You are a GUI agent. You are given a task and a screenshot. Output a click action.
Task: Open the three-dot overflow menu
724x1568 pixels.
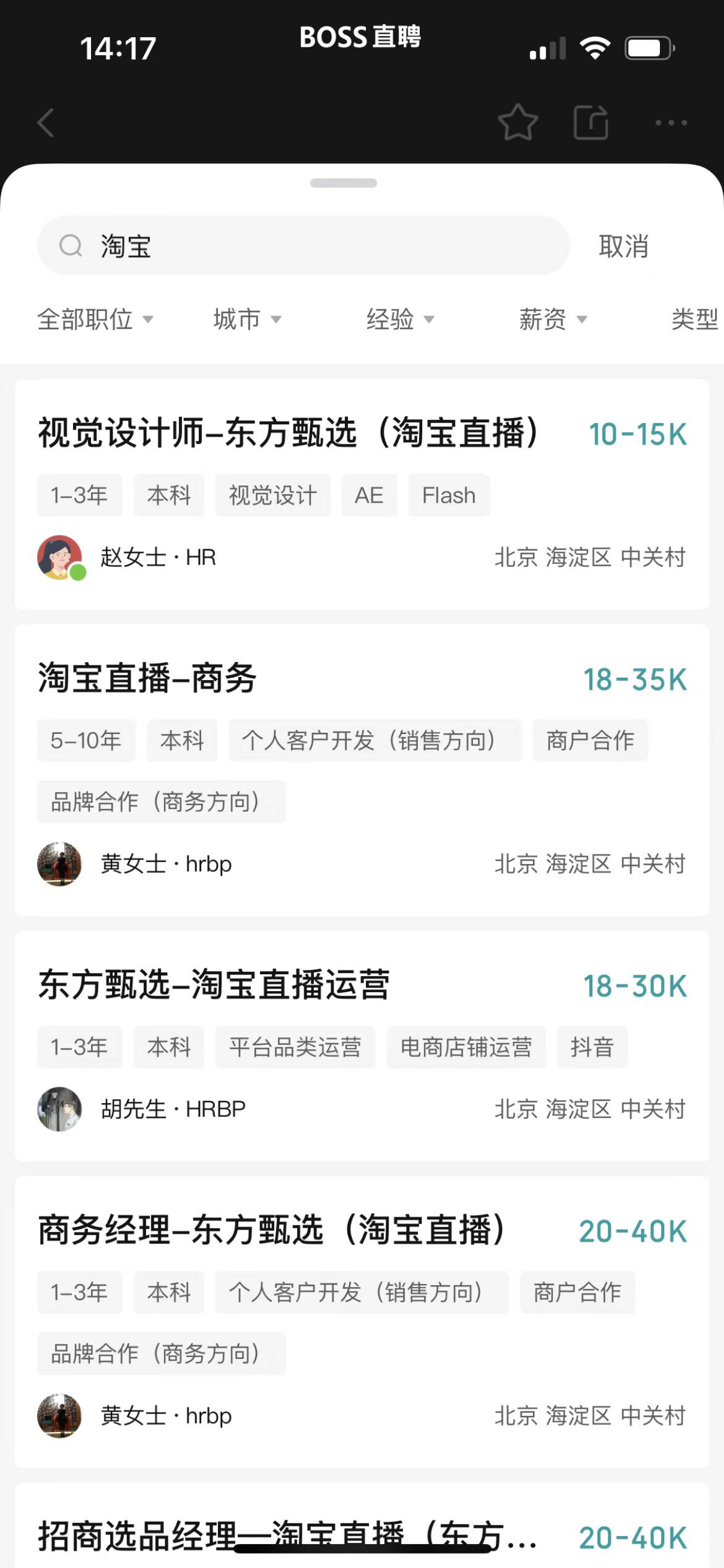[671, 122]
